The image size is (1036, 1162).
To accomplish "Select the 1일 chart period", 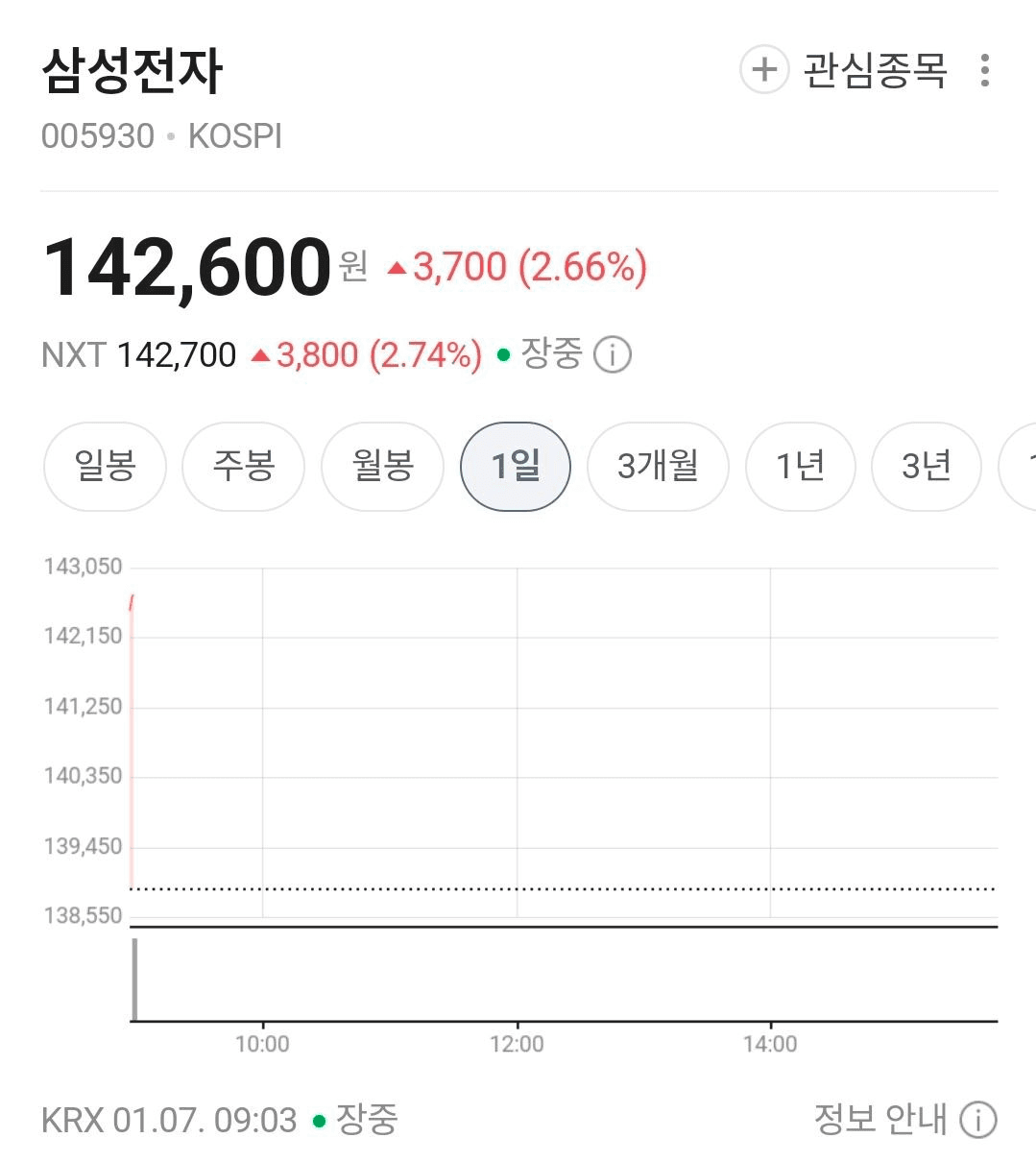I will coord(516,467).
